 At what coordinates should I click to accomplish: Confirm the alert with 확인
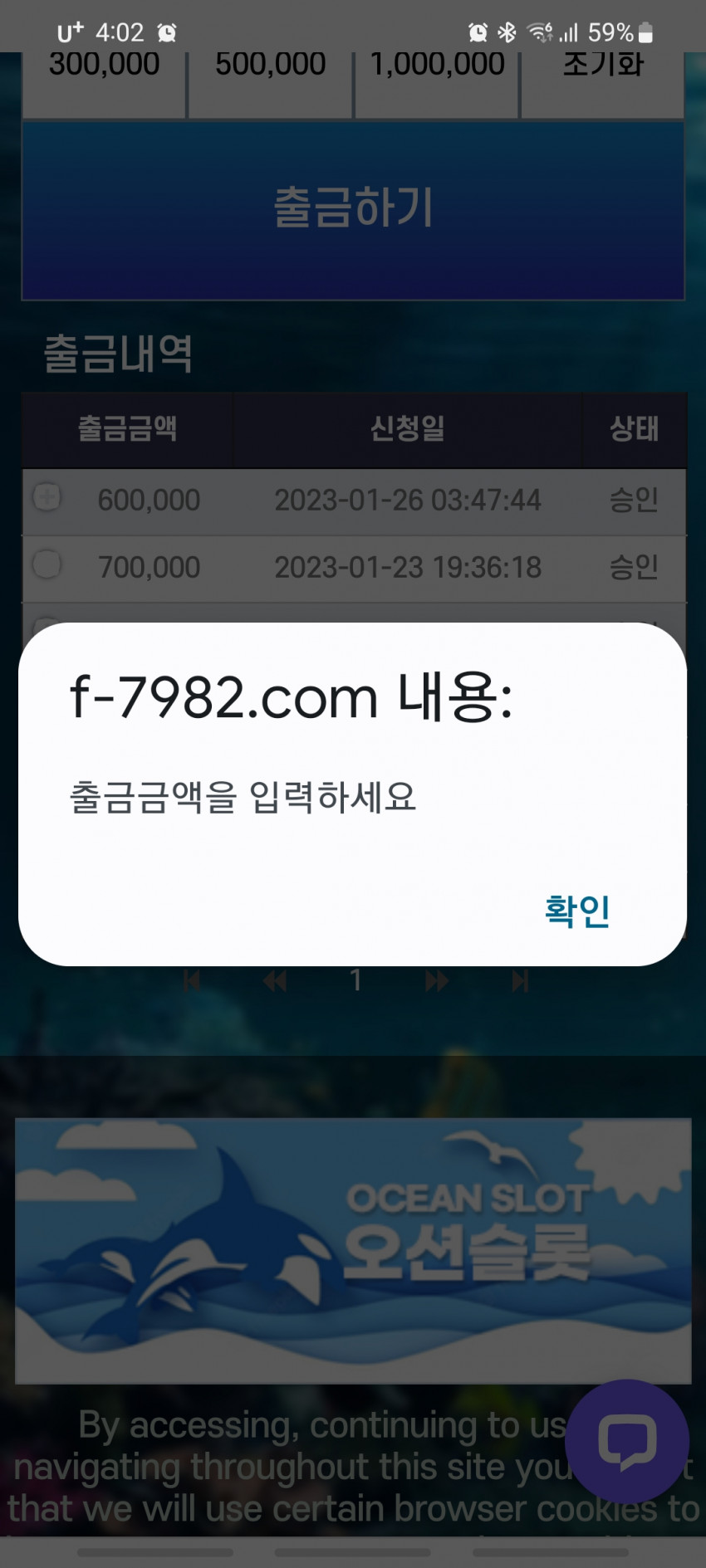click(577, 911)
